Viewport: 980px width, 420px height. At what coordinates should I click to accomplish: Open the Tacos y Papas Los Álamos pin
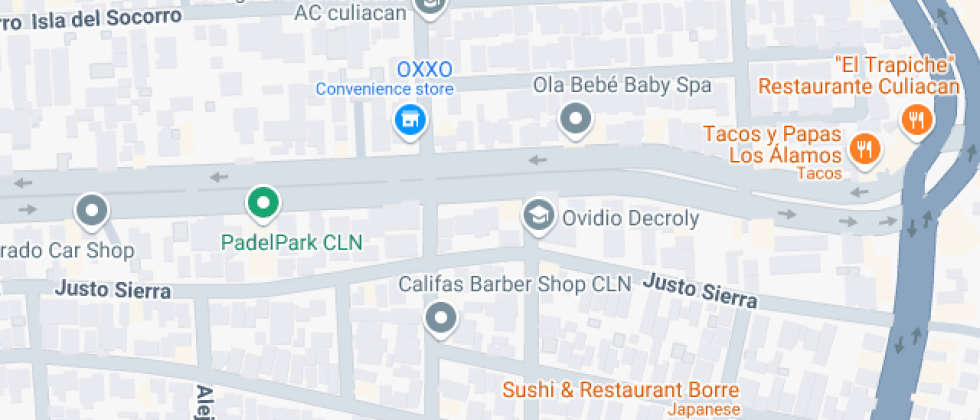[x=866, y=151]
